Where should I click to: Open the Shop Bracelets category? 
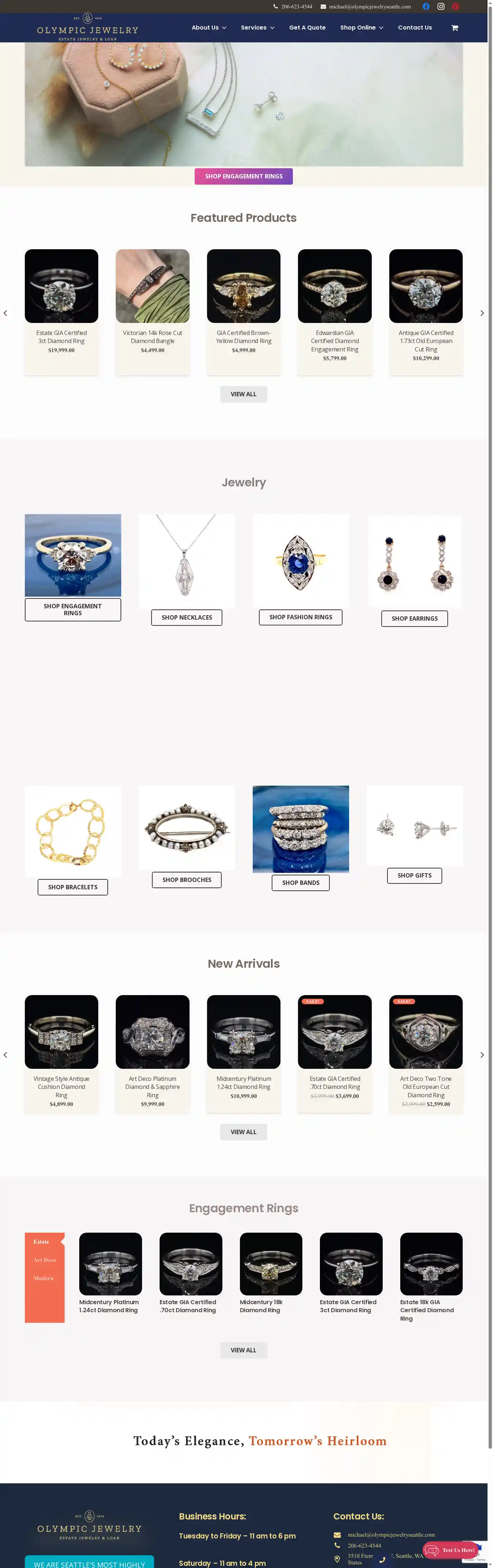click(73, 887)
